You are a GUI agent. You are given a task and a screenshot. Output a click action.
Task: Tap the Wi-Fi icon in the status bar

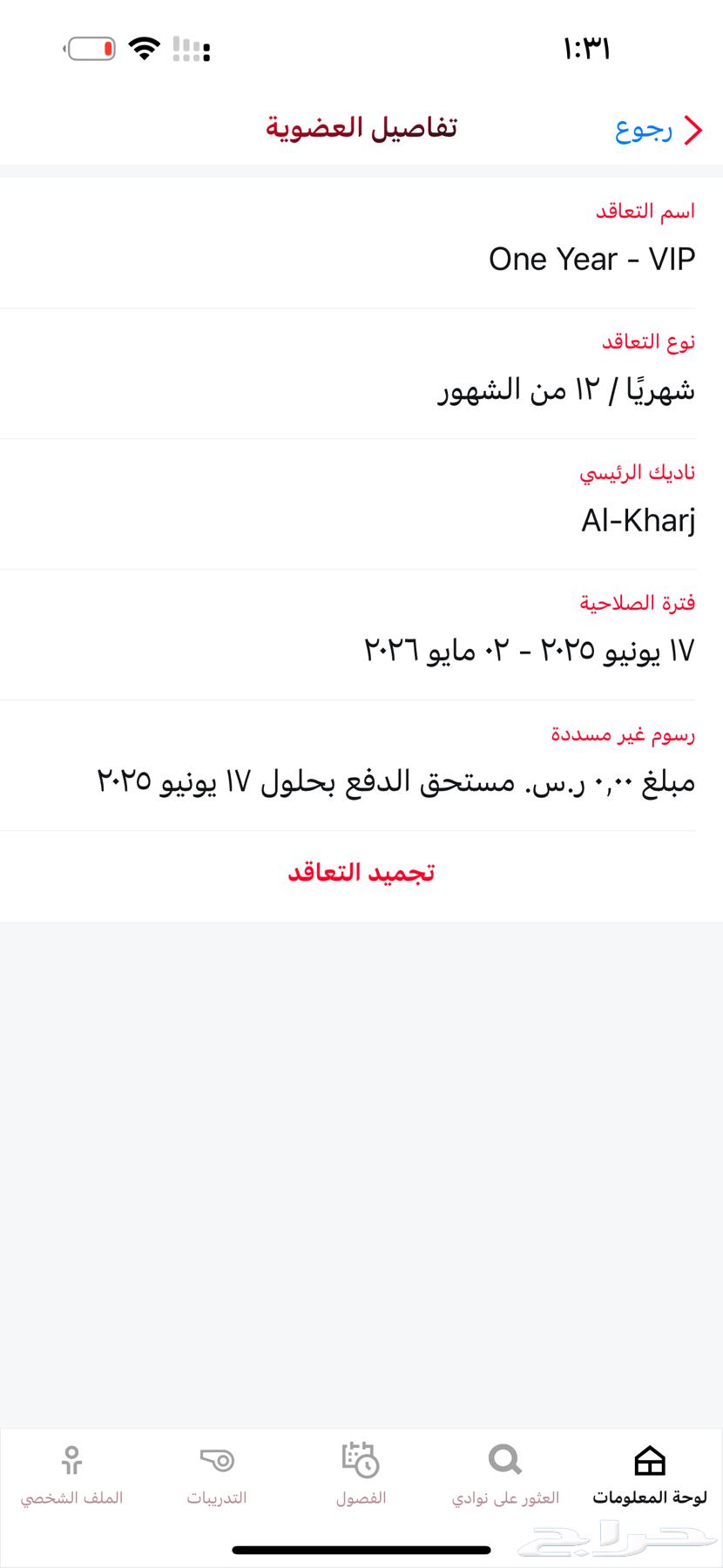[144, 48]
